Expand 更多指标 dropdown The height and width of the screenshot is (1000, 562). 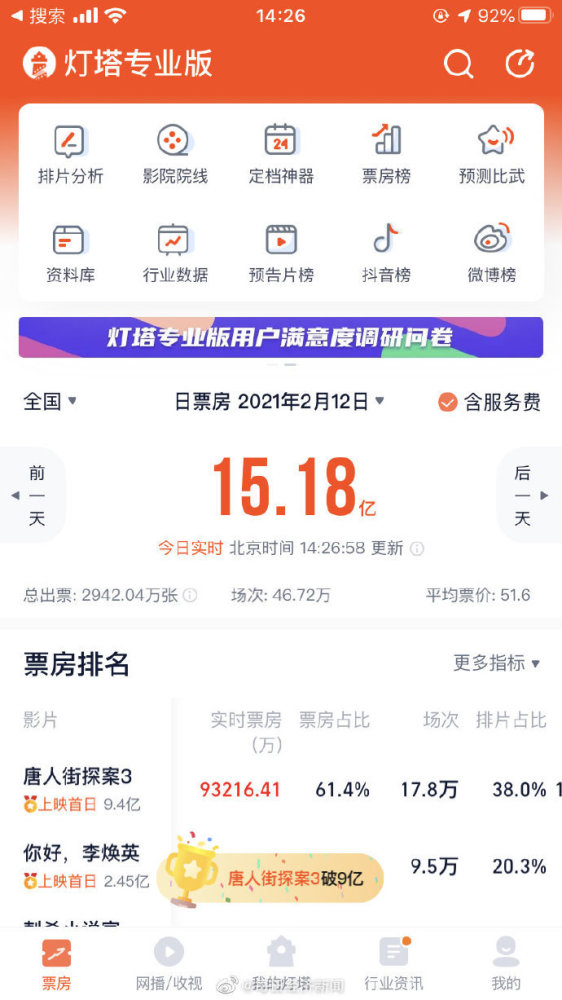click(497, 663)
